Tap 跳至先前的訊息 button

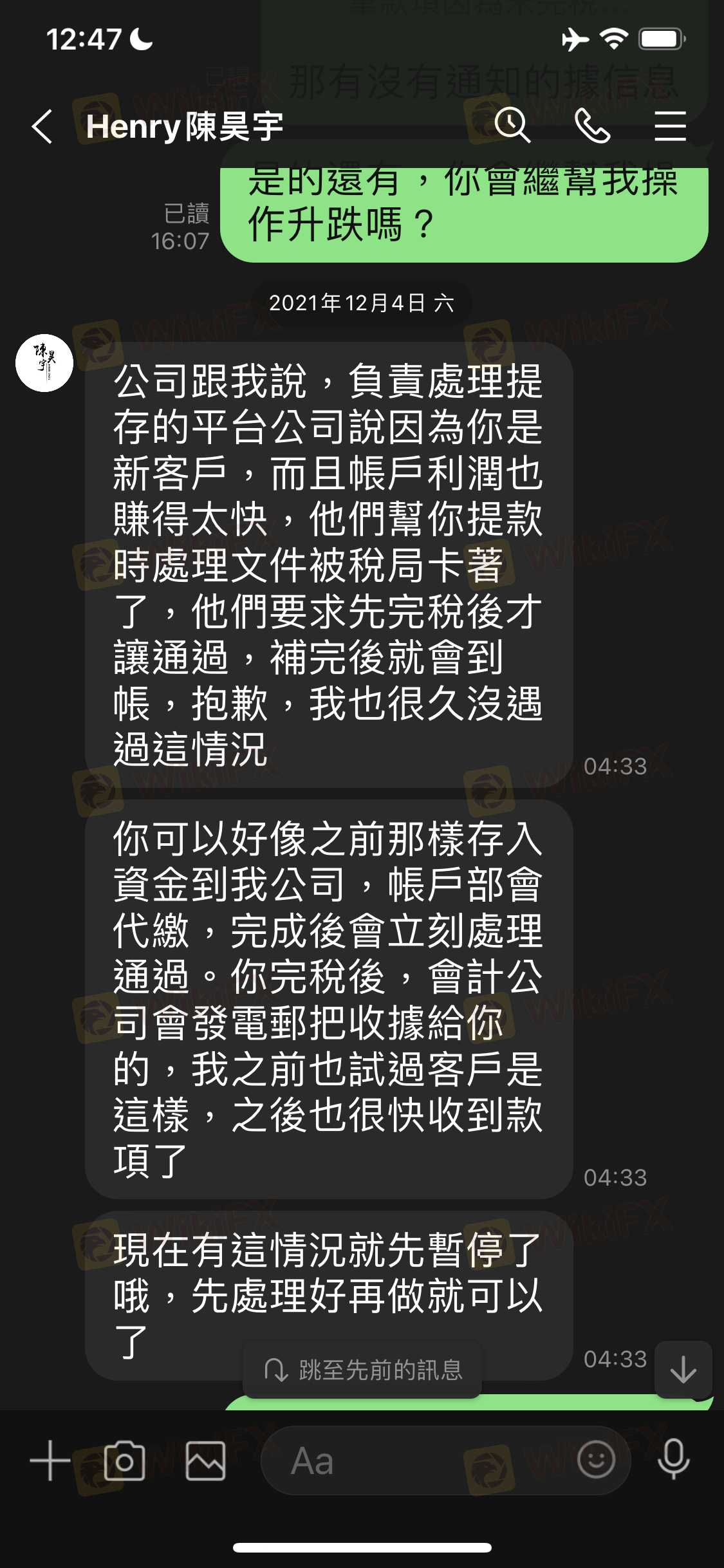[x=362, y=1370]
